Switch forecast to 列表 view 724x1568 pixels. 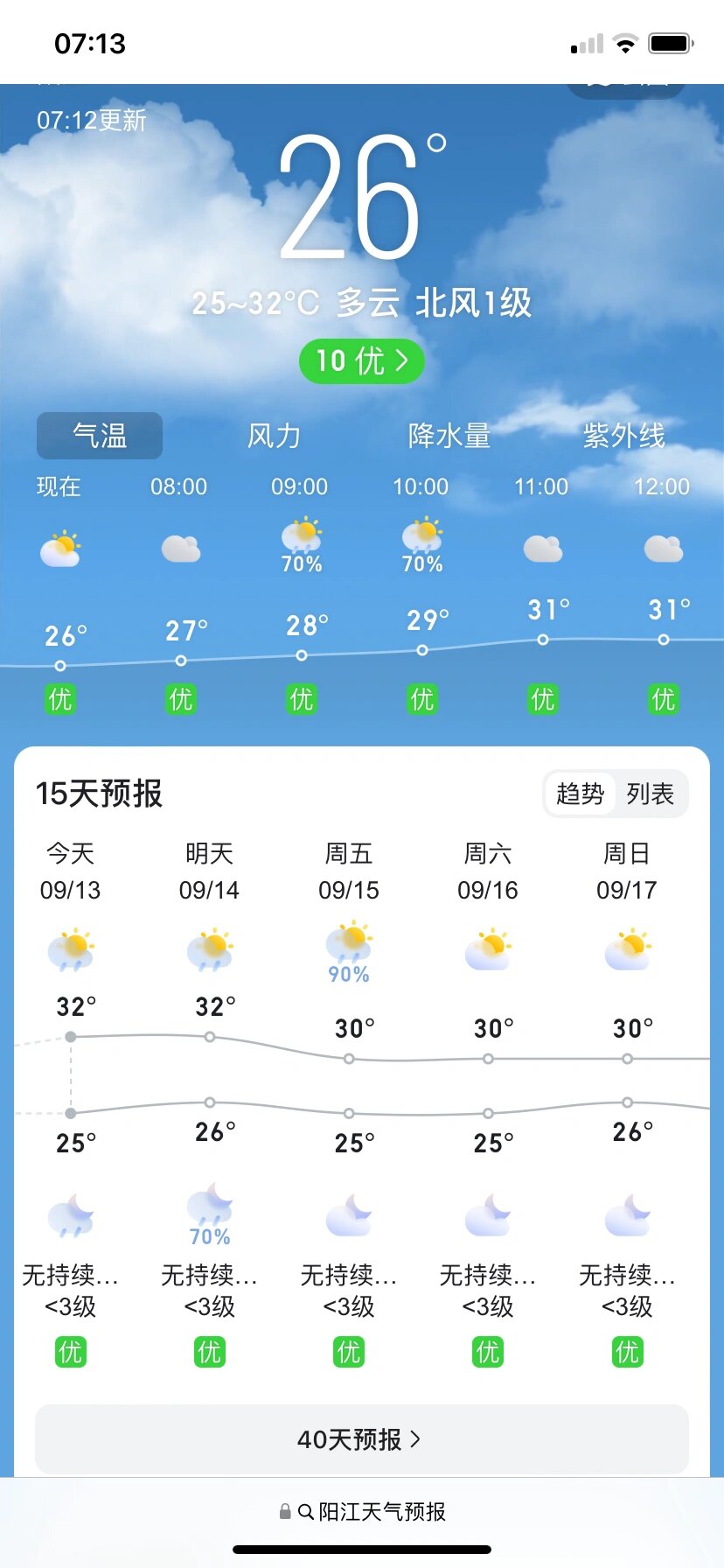pos(651,794)
